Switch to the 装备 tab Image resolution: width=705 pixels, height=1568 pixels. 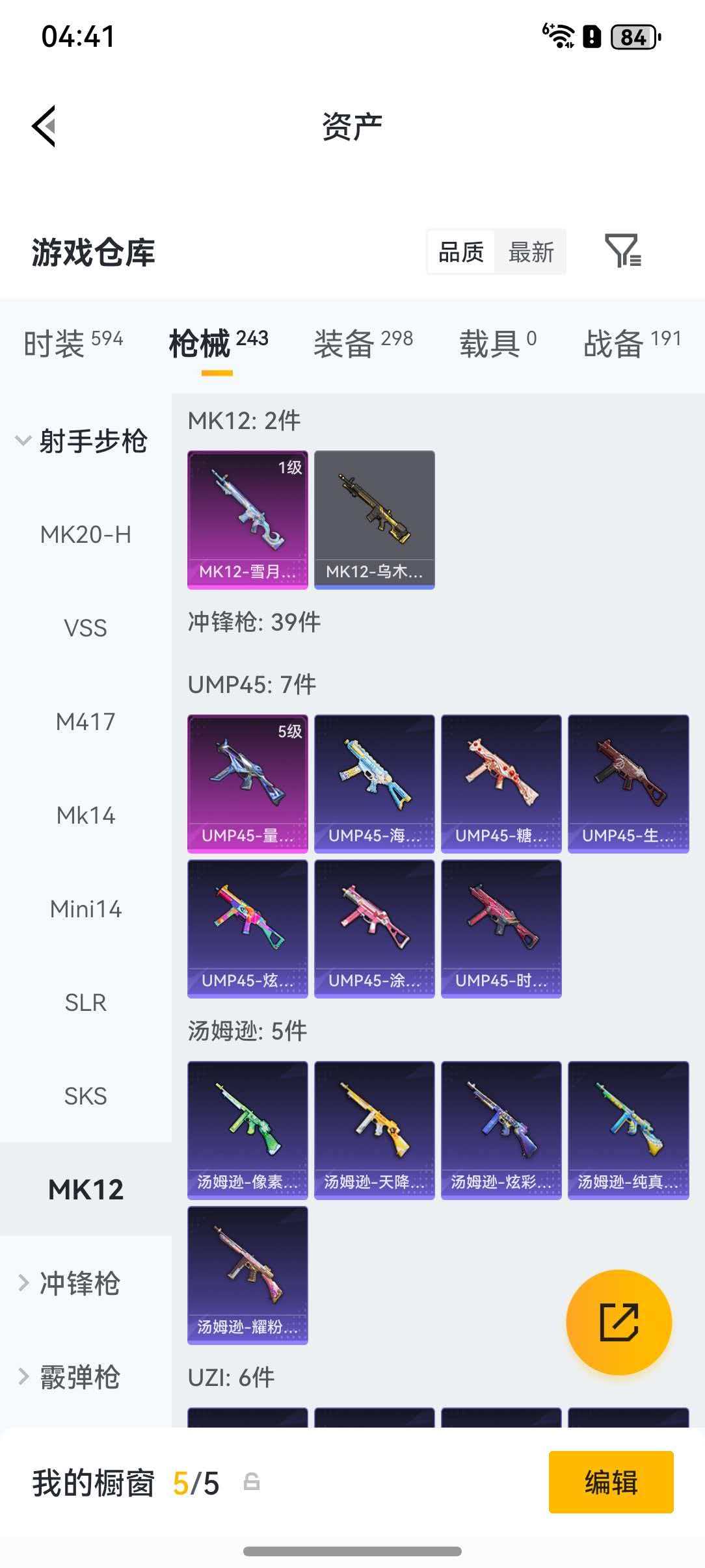point(363,343)
